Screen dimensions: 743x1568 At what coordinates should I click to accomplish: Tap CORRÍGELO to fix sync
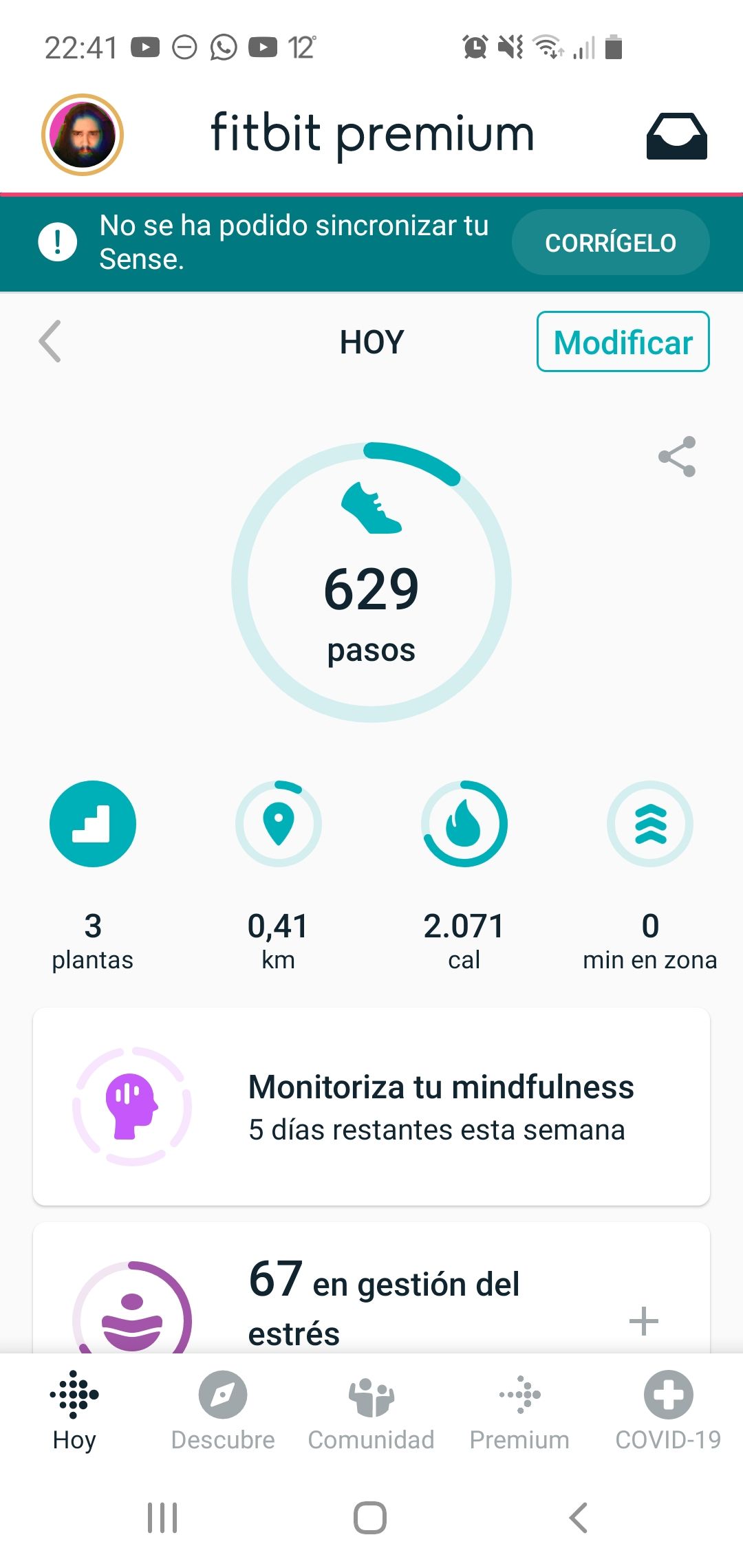pyautogui.click(x=610, y=243)
